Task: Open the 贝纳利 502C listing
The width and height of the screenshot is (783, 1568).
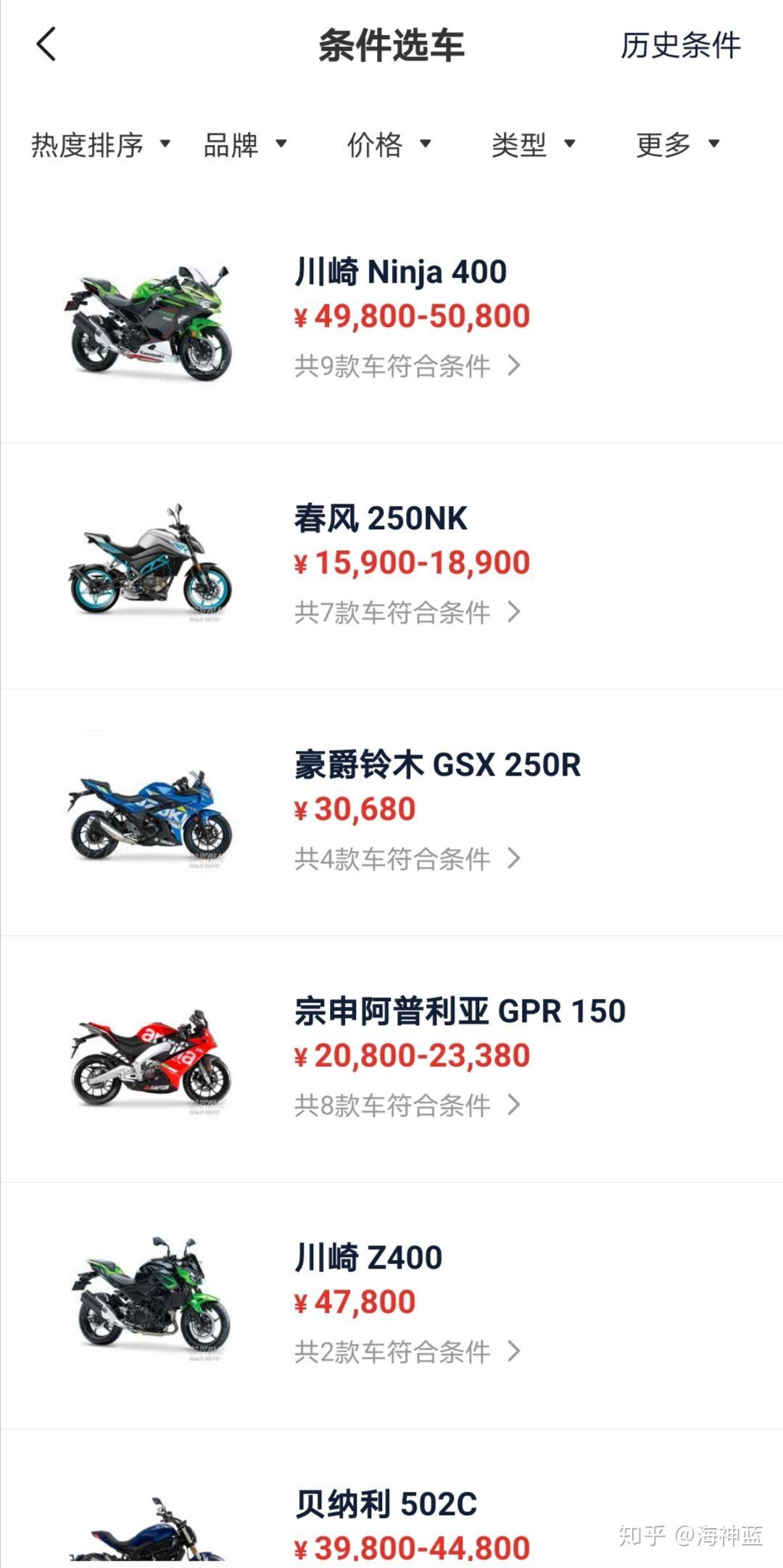Action: 391,1498
